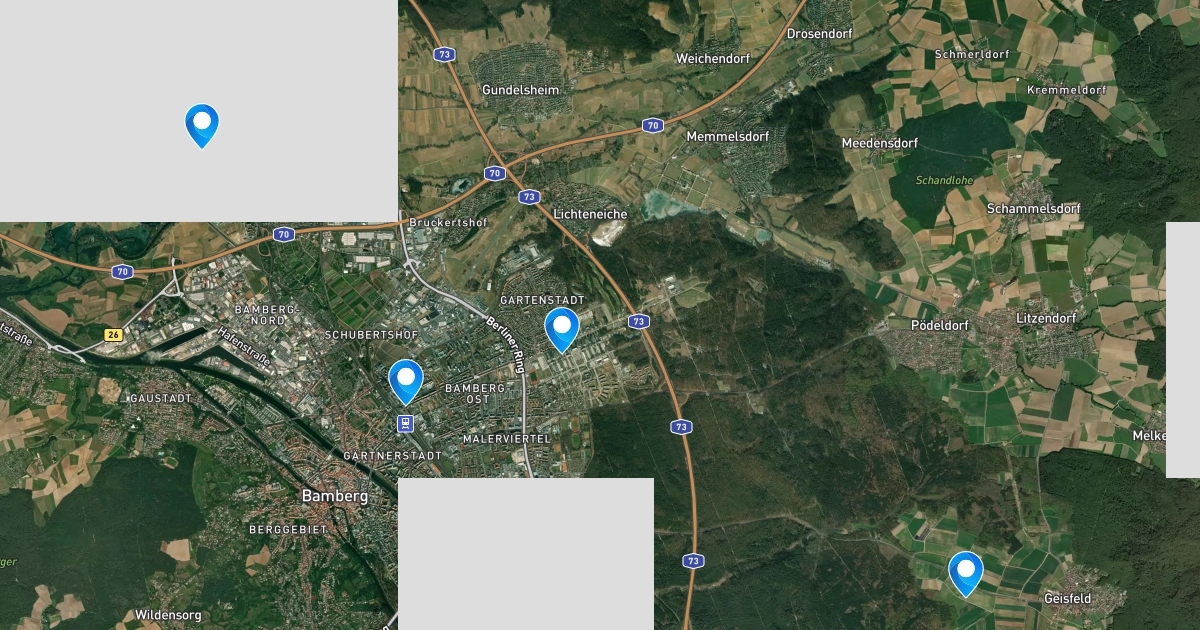
Task: Tap the location marker near Geisfeld
Action: 965,571
